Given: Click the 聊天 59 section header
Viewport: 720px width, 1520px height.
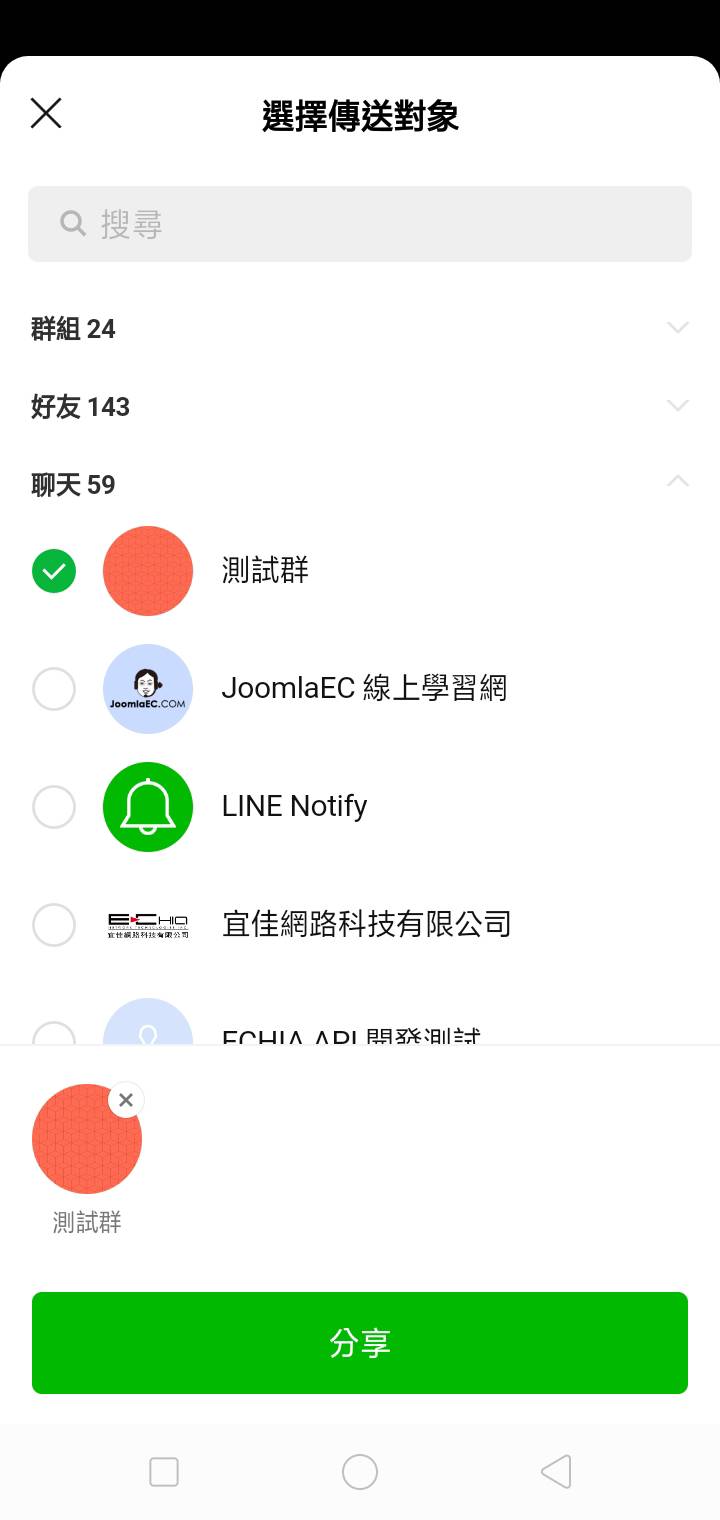Looking at the screenshot, I should pos(73,484).
